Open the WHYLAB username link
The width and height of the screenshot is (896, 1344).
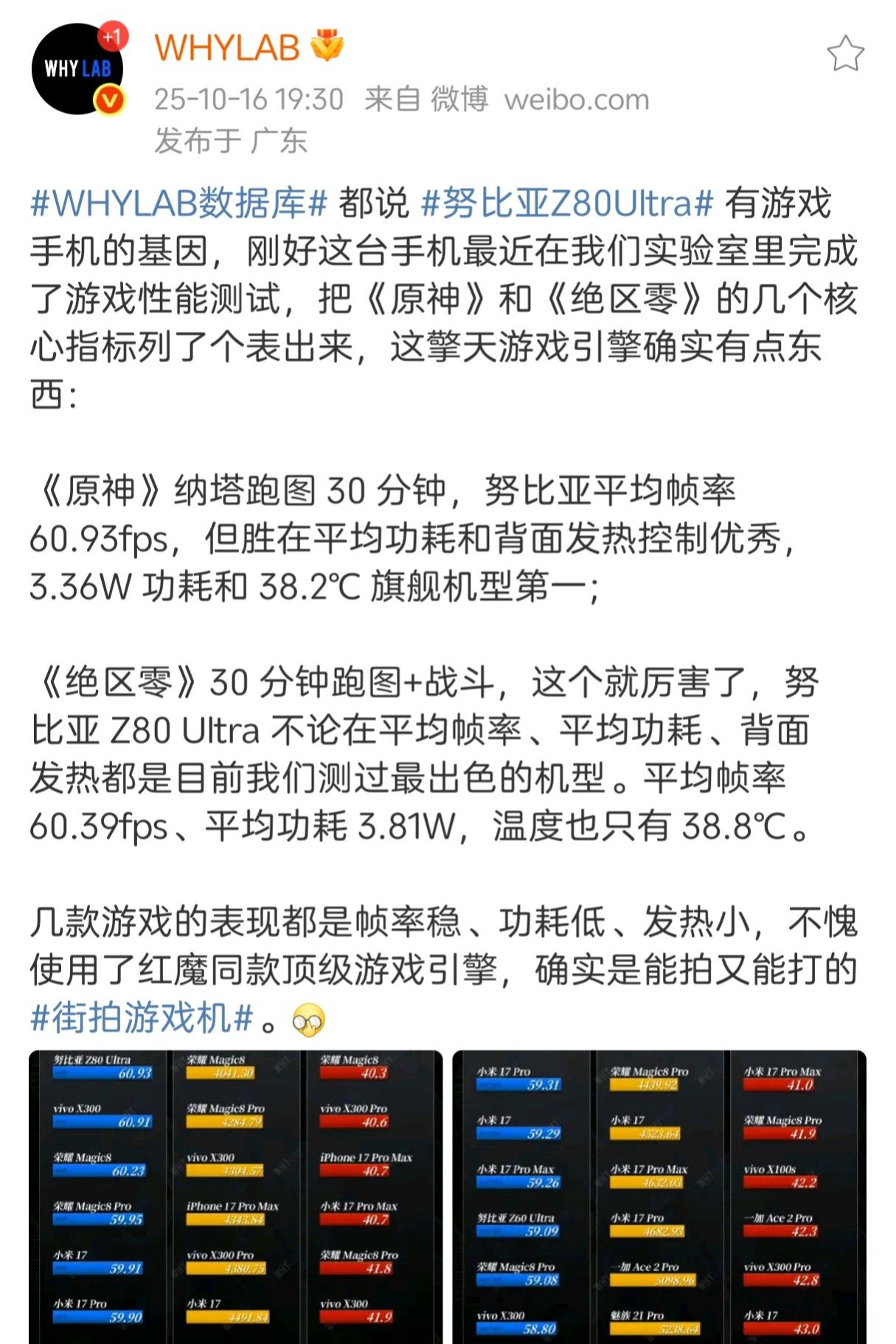click(x=226, y=48)
